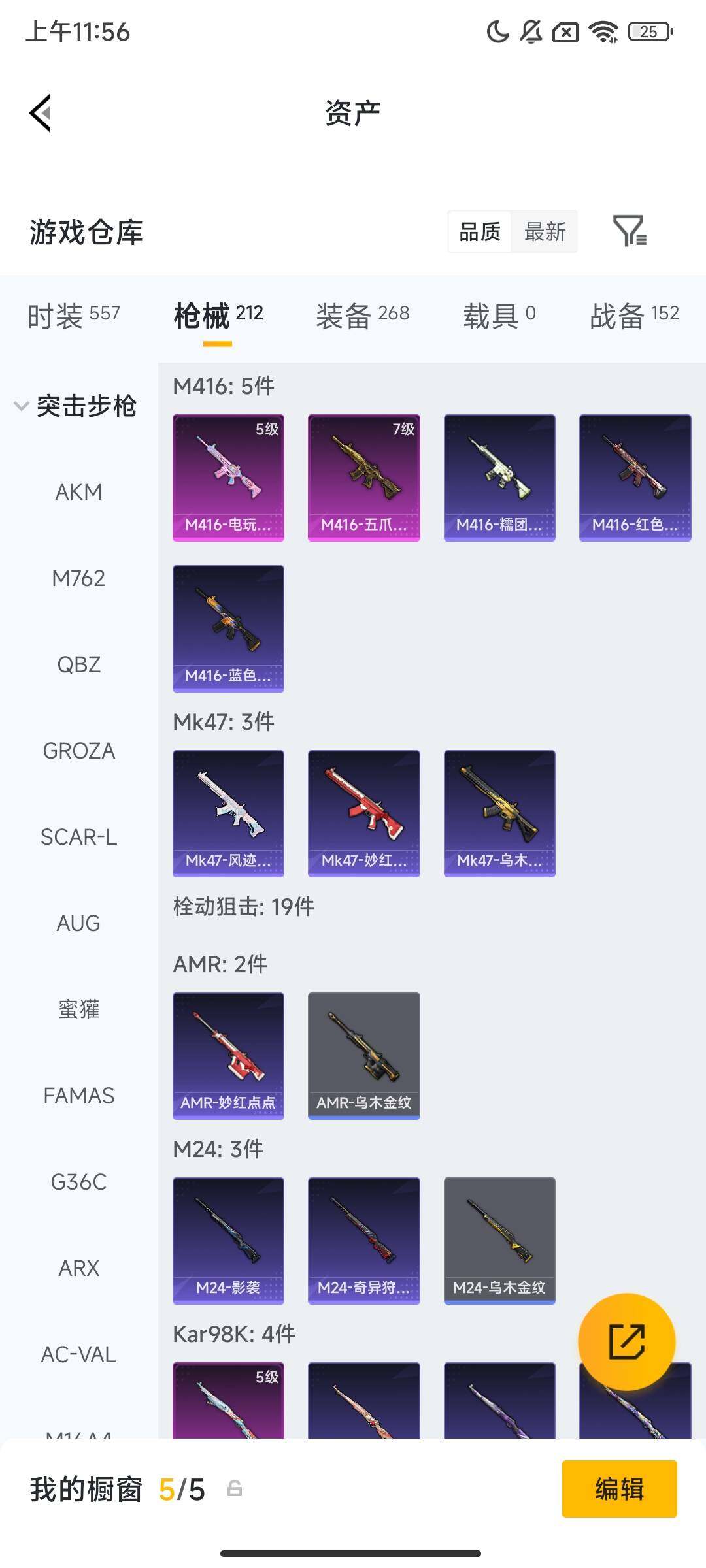Open the filter funnel icon
The width and height of the screenshot is (706, 1568).
[630, 231]
